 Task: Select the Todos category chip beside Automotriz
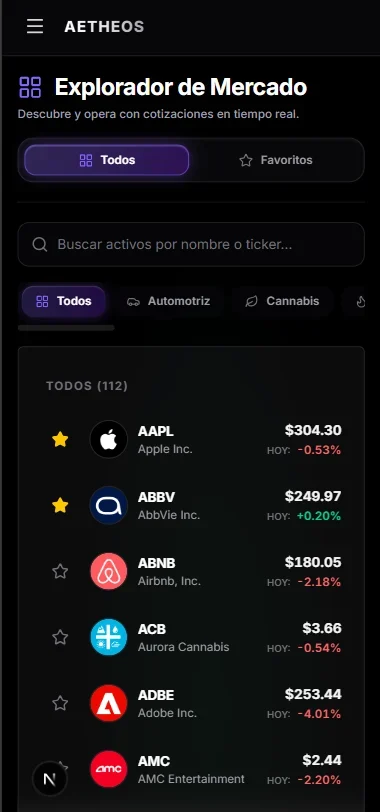click(64, 301)
